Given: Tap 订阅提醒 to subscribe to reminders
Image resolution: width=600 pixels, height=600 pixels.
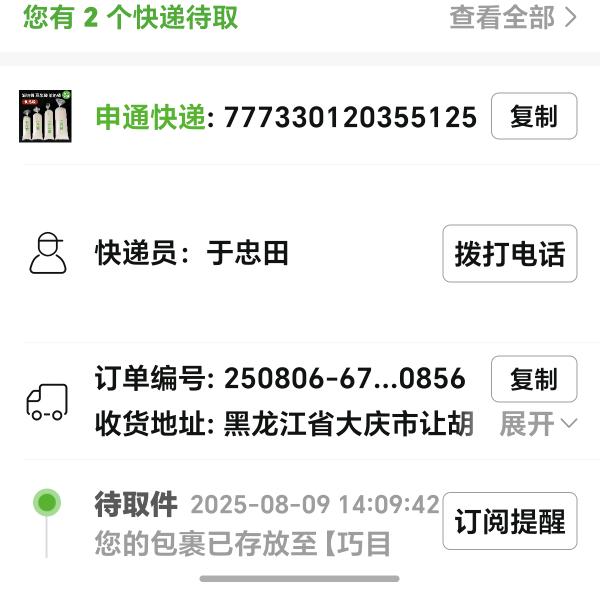Looking at the screenshot, I should pyautogui.click(x=509, y=521).
